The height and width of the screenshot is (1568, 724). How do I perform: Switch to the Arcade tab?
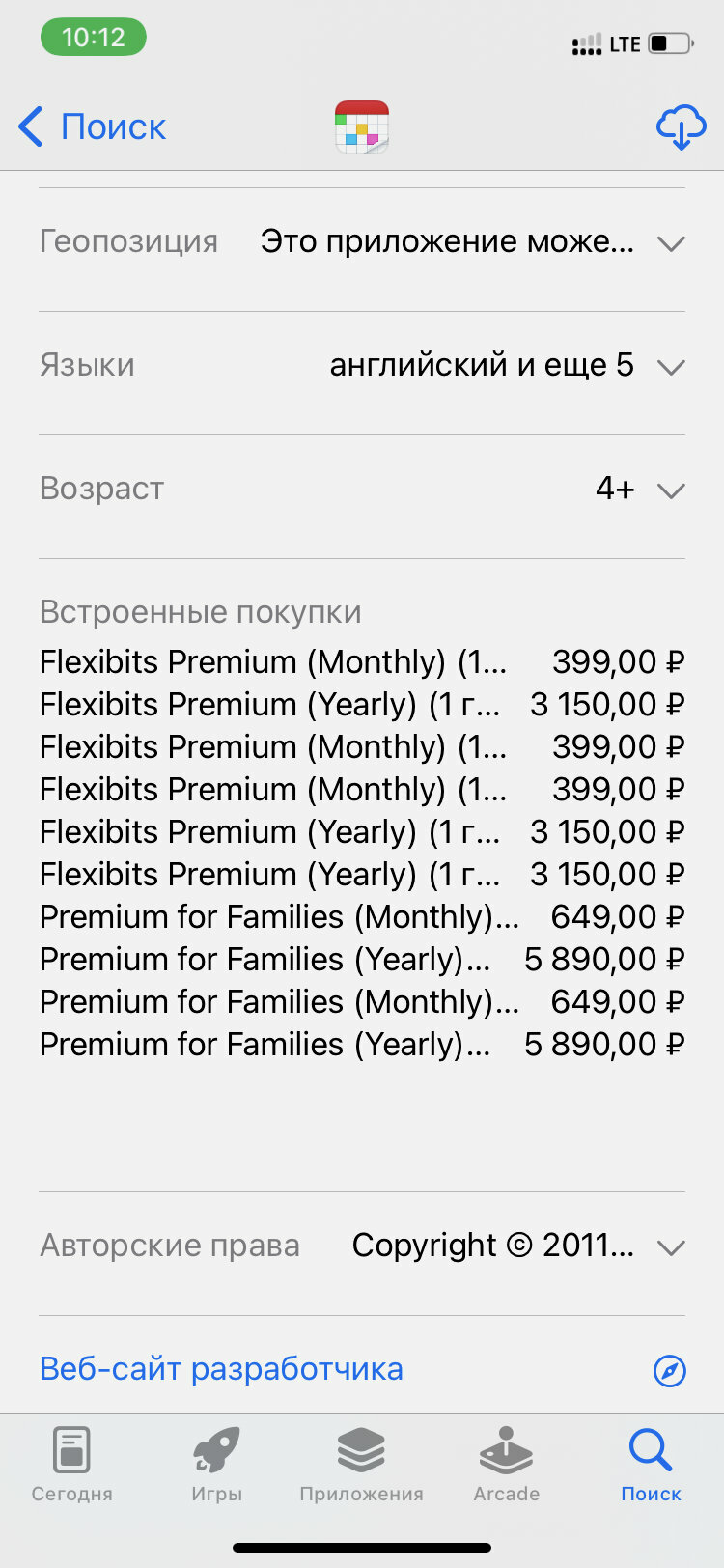pos(507,1464)
